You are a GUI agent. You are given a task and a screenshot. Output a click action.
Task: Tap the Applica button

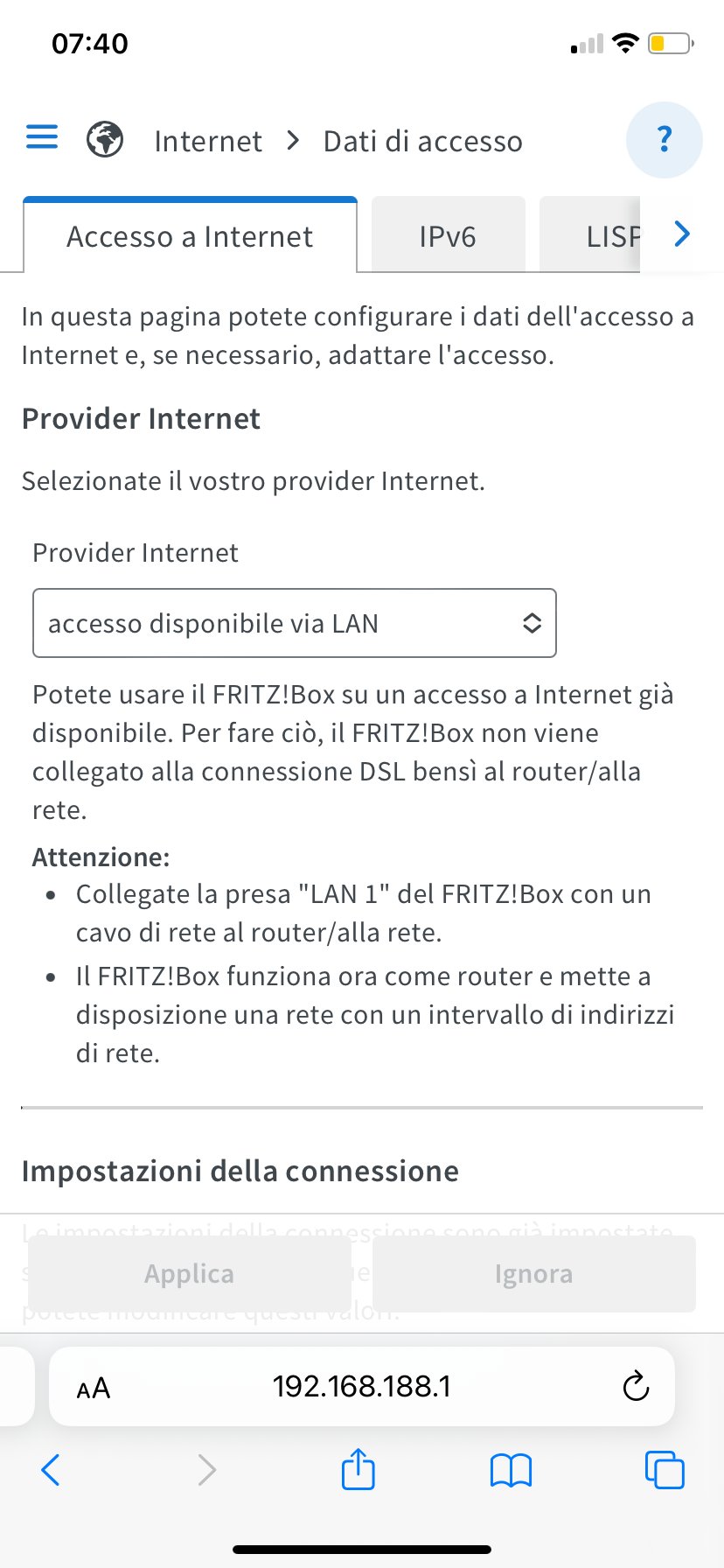pos(190,1274)
